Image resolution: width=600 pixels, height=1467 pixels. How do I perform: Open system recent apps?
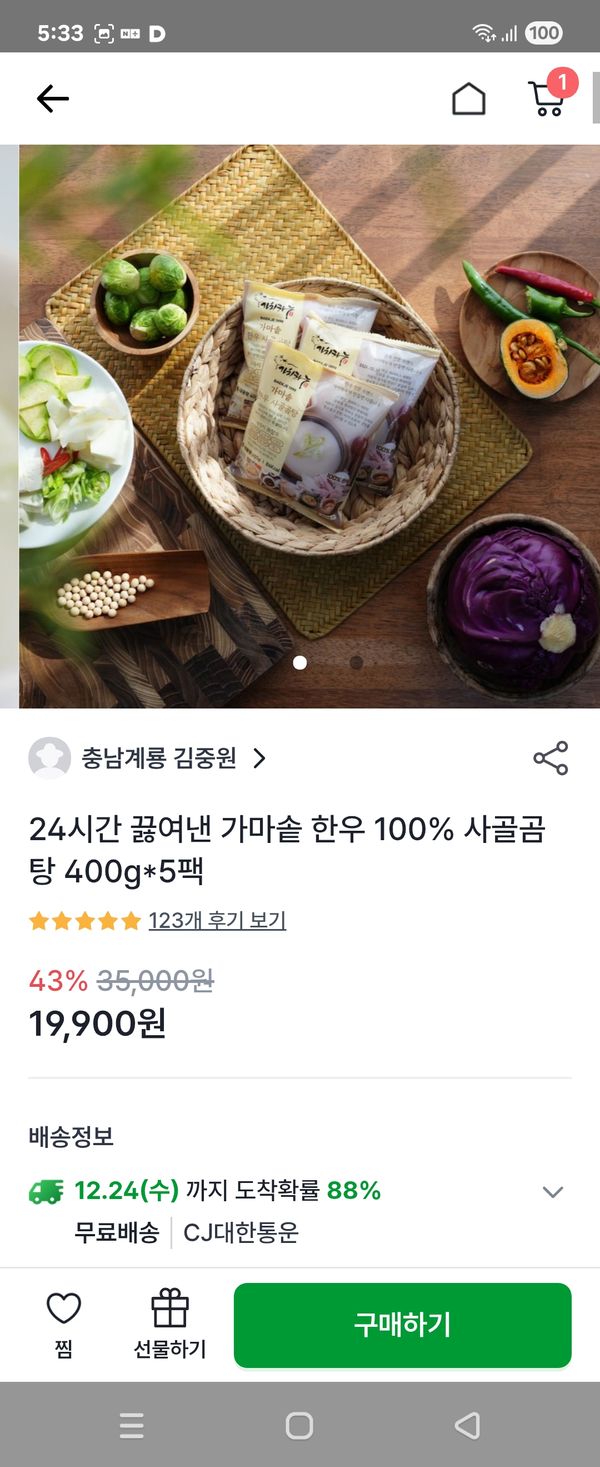[132, 1425]
